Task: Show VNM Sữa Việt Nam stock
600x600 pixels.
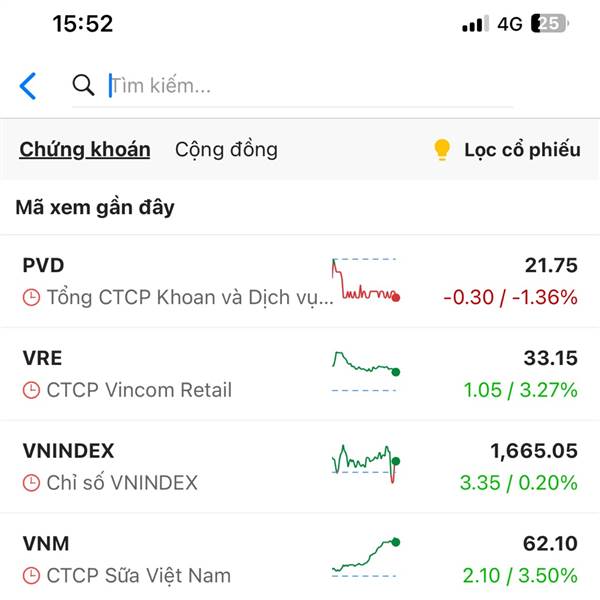Action: (x=300, y=559)
